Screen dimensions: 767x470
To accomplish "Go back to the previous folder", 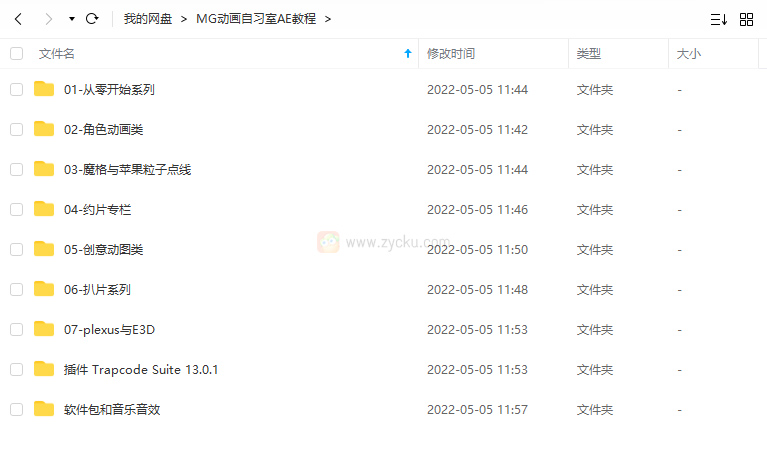I will tap(19, 19).
